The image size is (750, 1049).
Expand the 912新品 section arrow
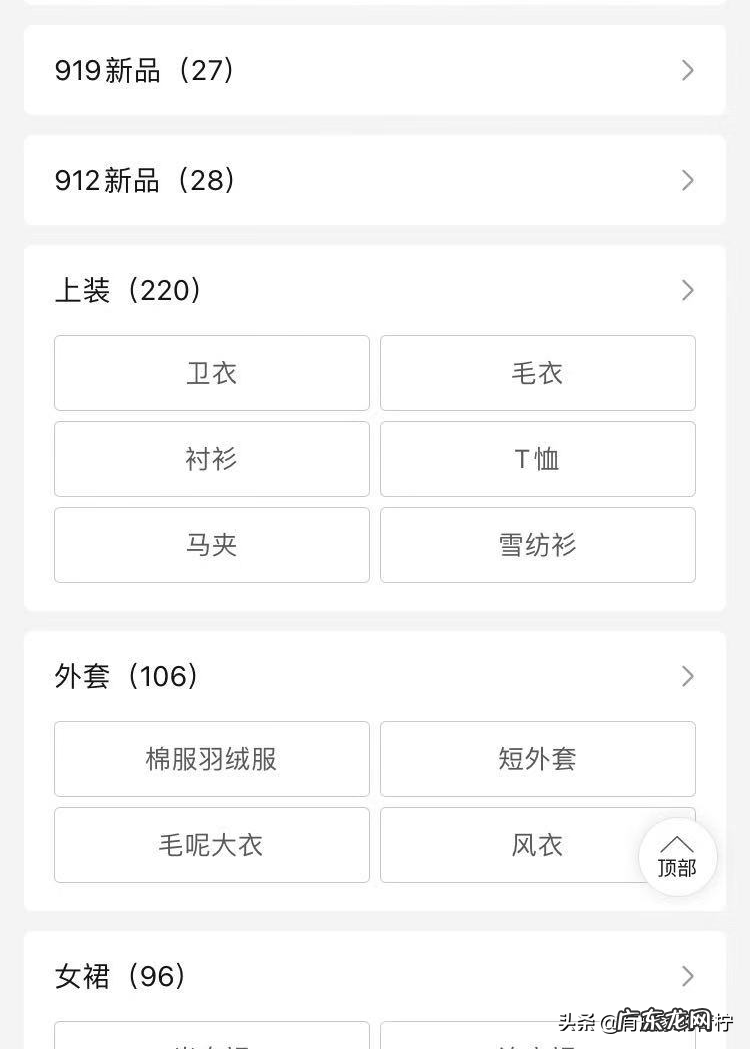pos(687,180)
